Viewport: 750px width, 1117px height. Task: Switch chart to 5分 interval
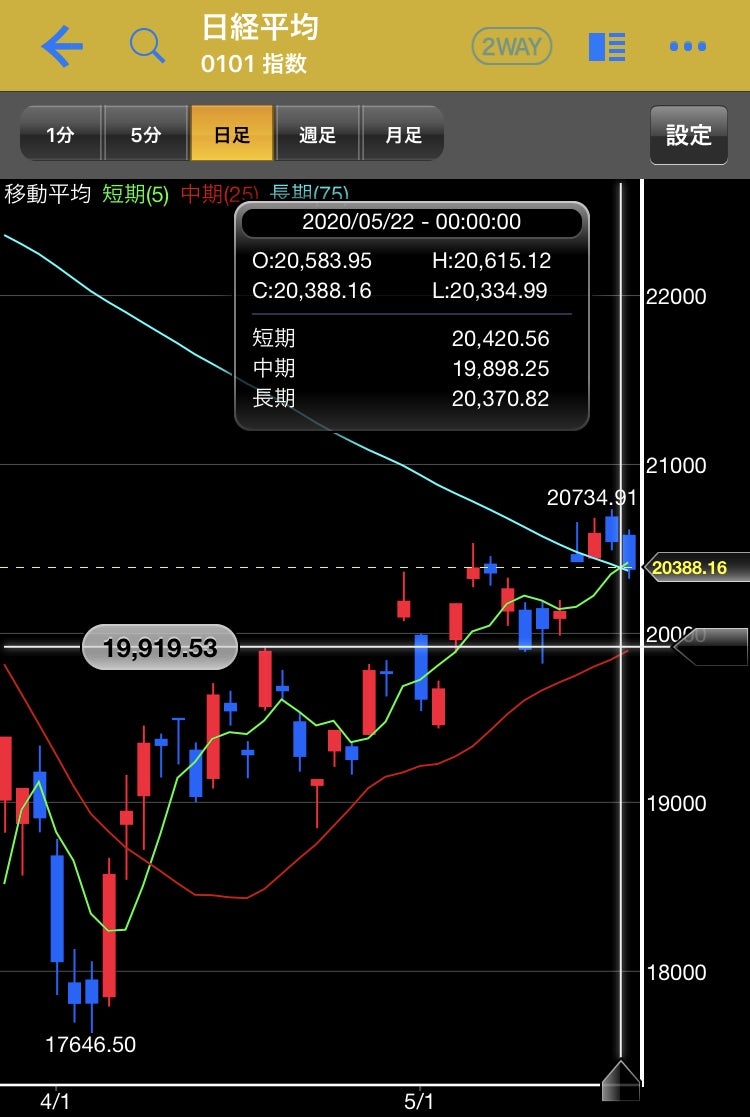(x=146, y=135)
